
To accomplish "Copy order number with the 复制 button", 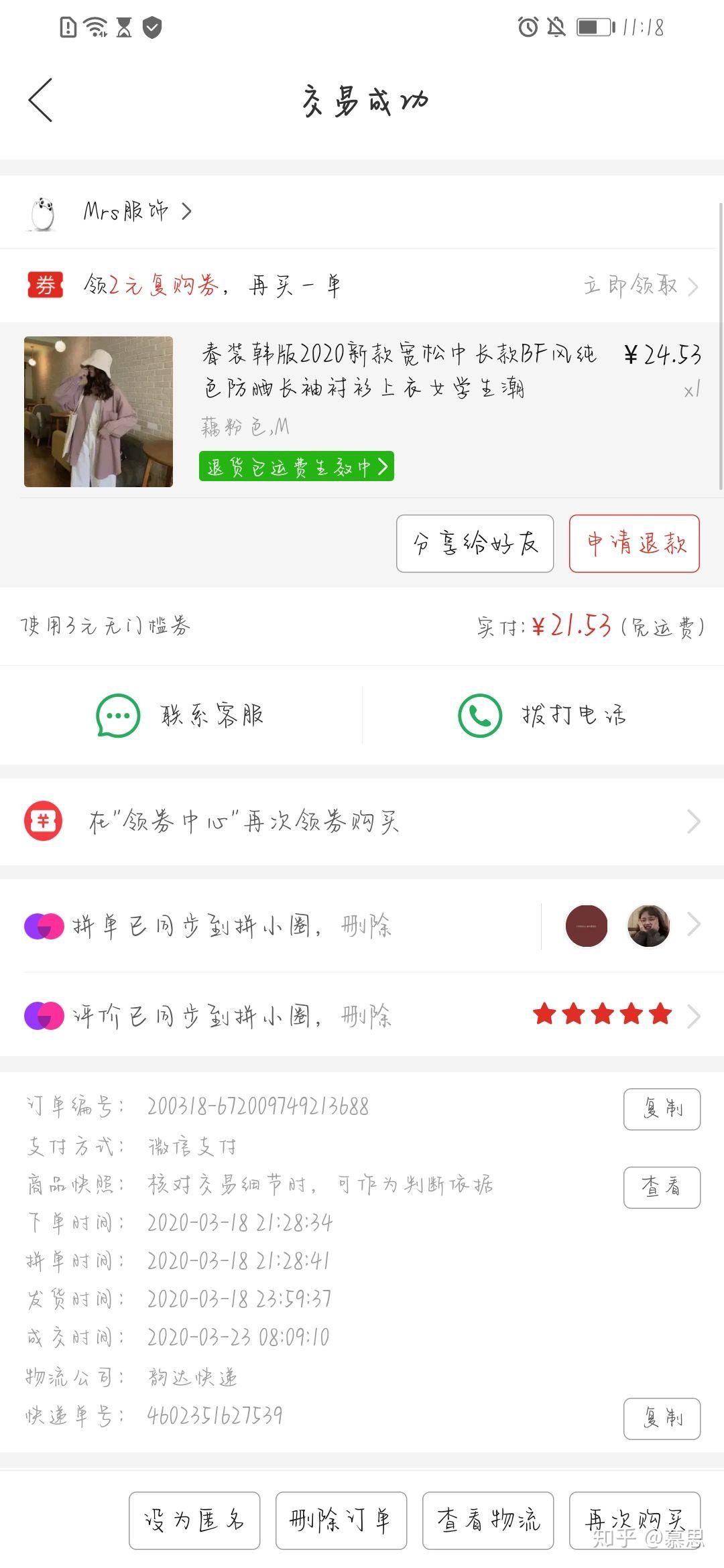I will click(662, 1109).
